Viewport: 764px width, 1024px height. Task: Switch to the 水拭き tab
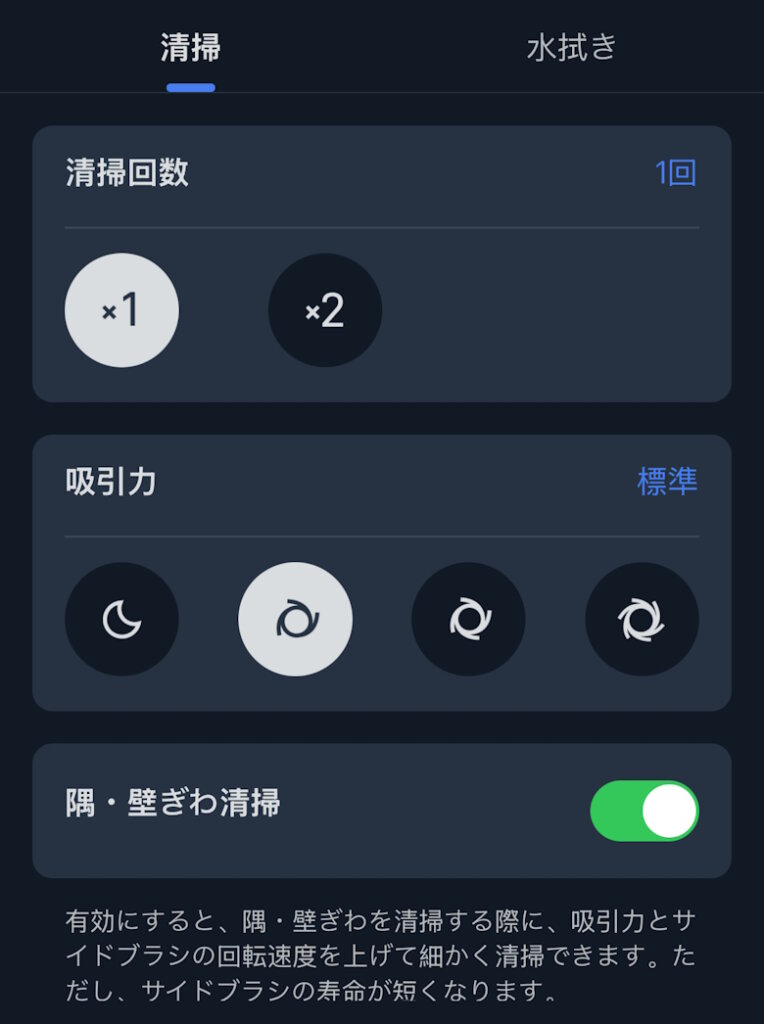pos(572,49)
